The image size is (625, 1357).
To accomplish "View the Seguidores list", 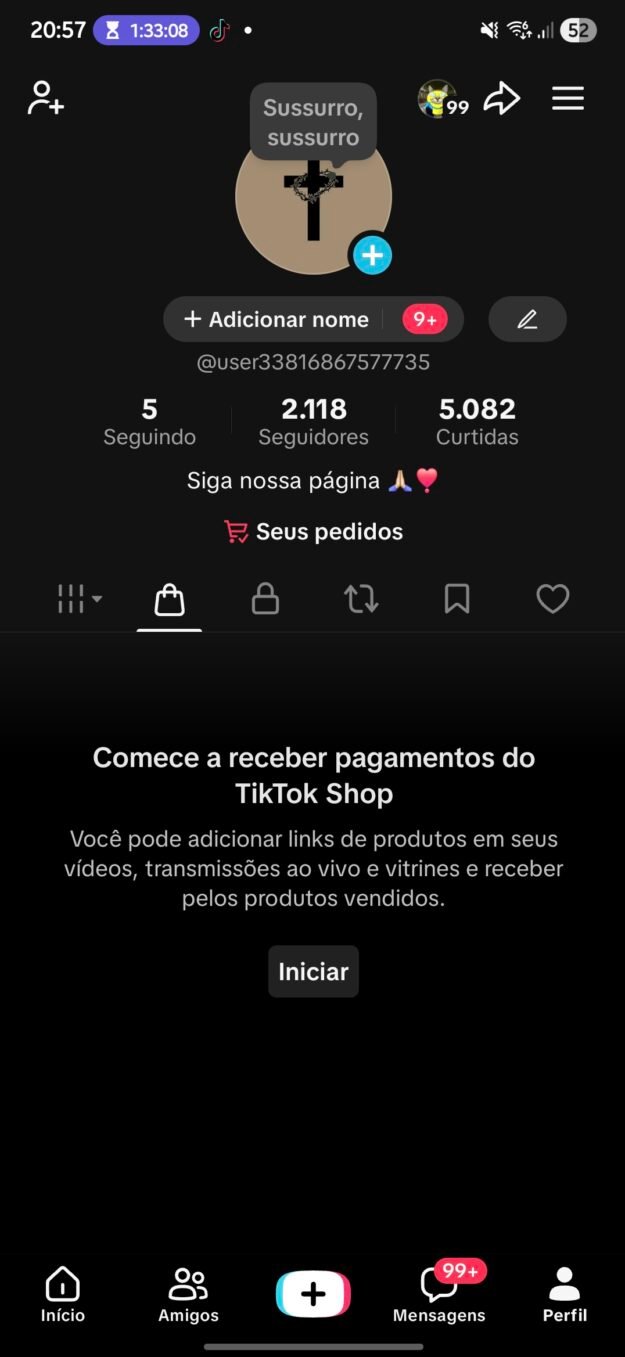I will point(313,421).
